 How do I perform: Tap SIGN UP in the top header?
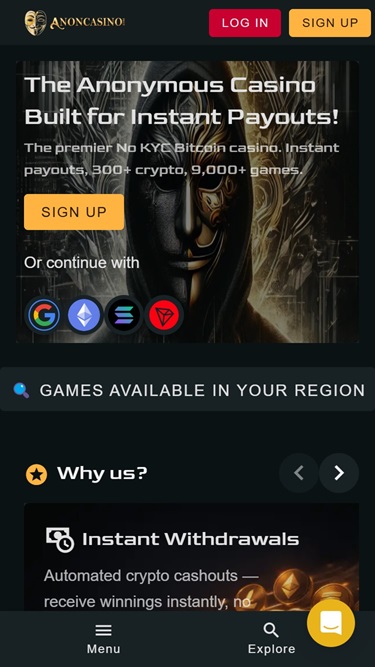pyautogui.click(x=330, y=23)
